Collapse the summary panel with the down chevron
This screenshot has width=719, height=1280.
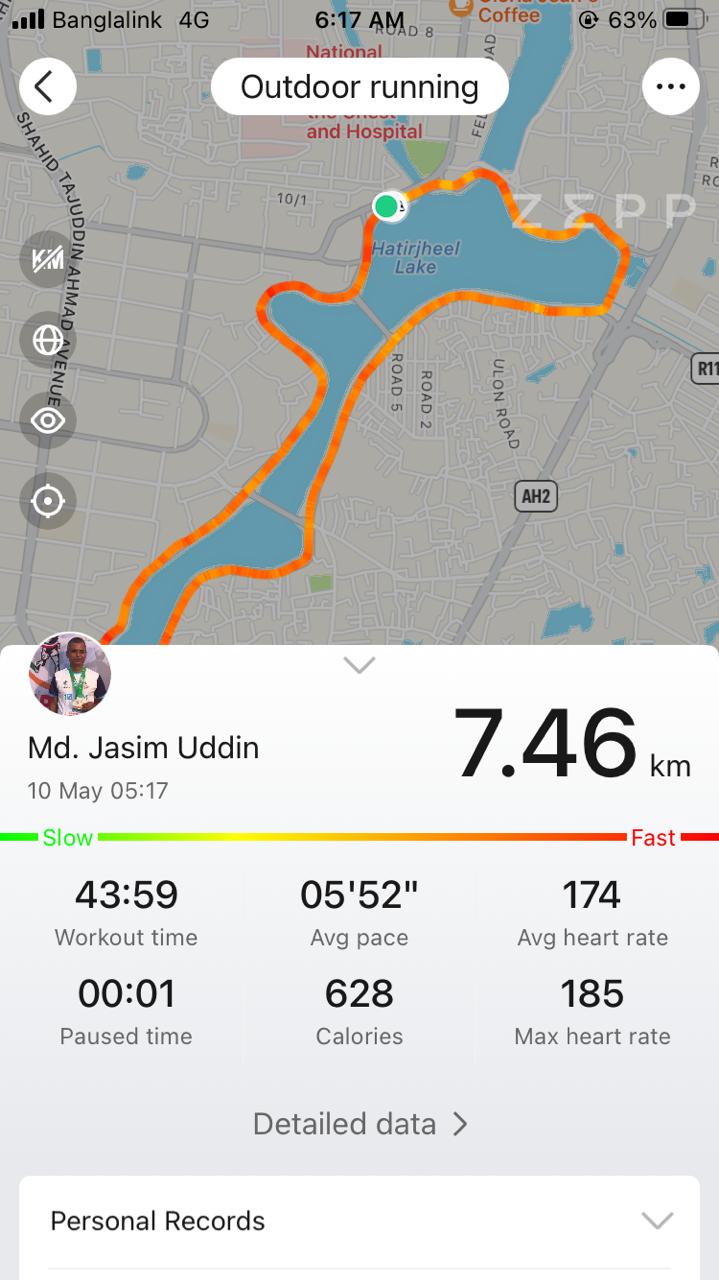[359, 665]
